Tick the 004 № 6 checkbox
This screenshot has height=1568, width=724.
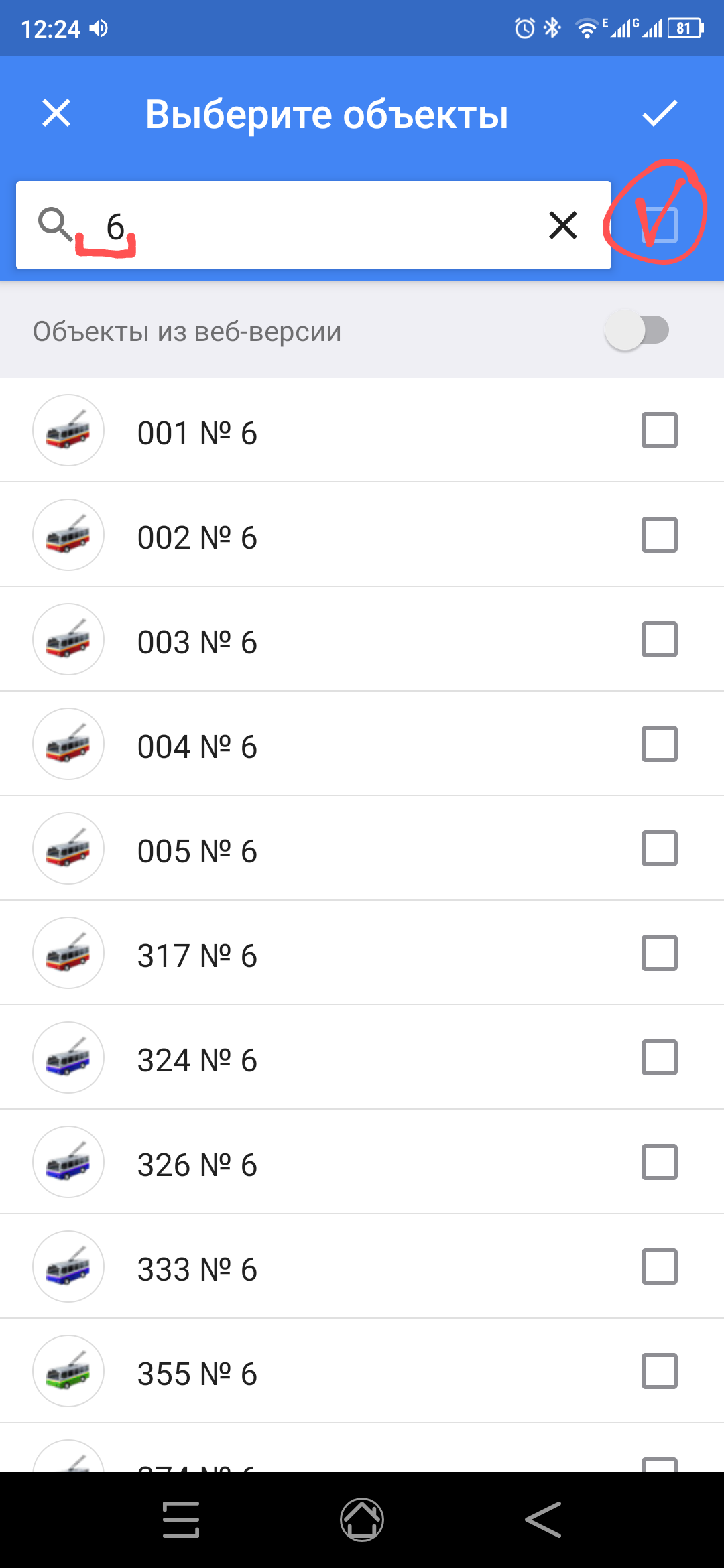[x=660, y=744]
